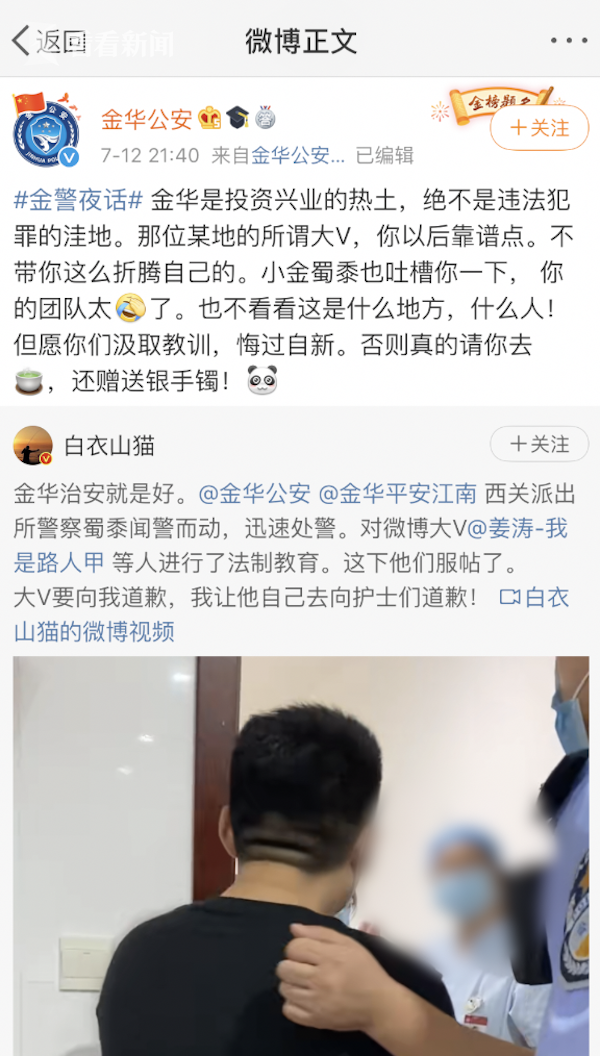View the source link 金华公安...
Image resolution: width=600 pixels, height=1056 pixels.
[298, 156]
